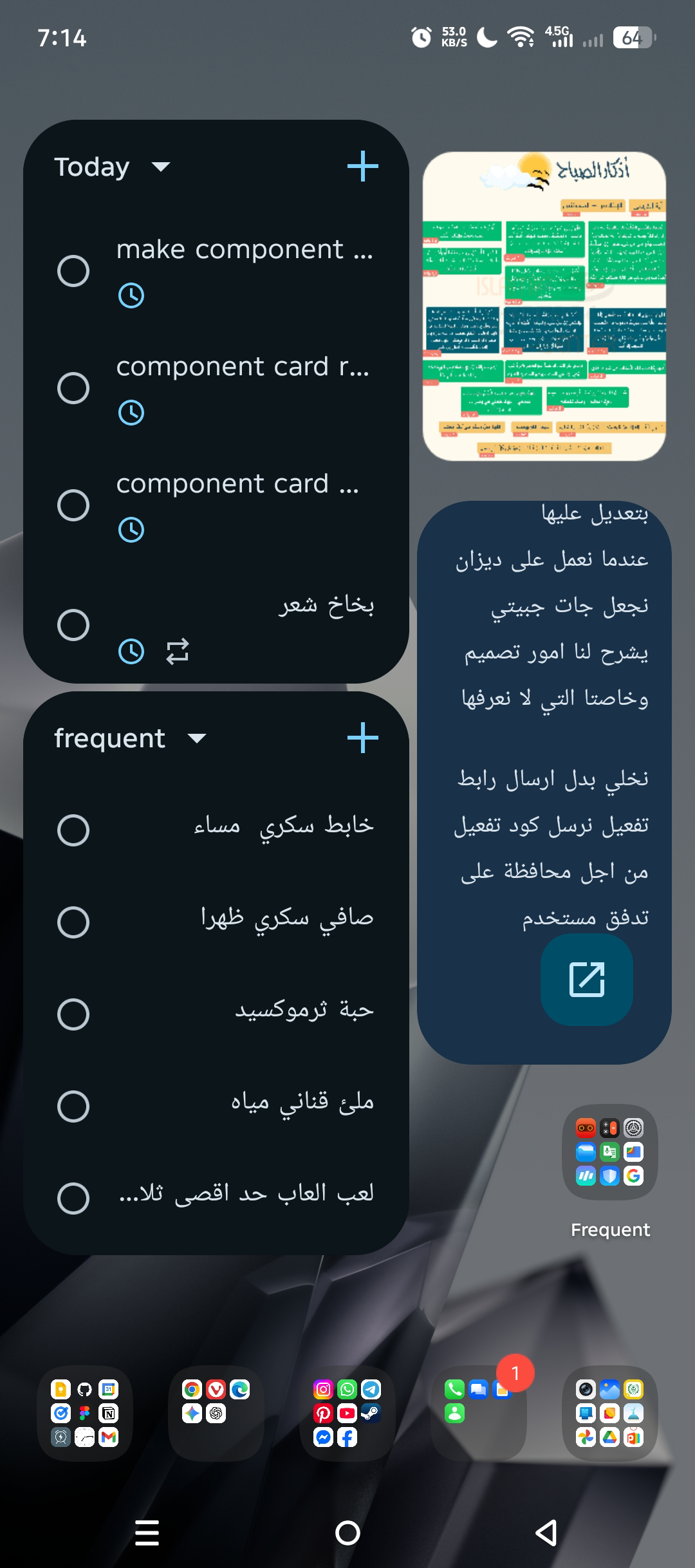
Task: Go to the home screen
Action: [x=347, y=1533]
